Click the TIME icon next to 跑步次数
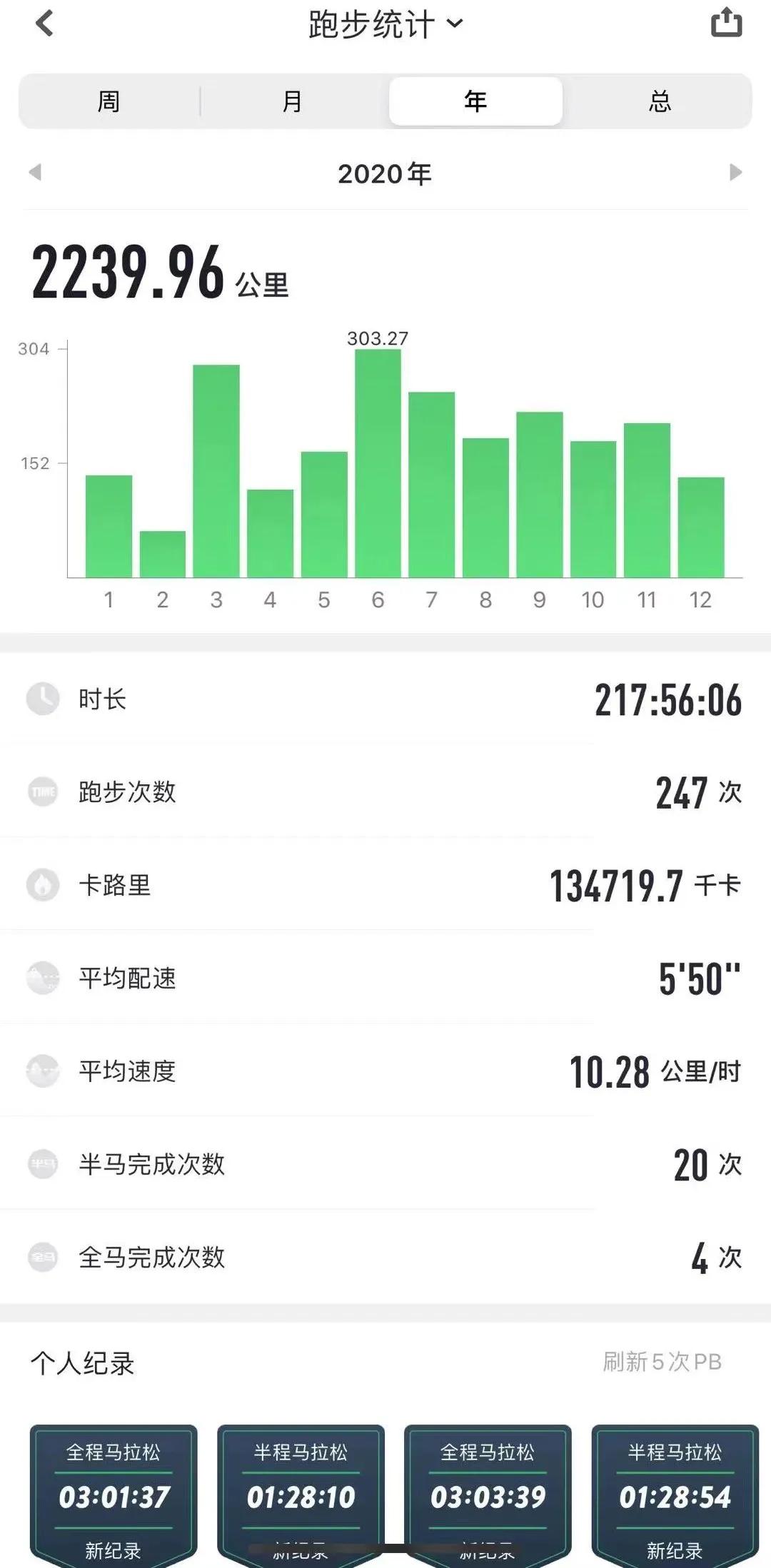Viewport: 771px width, 1568px height. 43,792
